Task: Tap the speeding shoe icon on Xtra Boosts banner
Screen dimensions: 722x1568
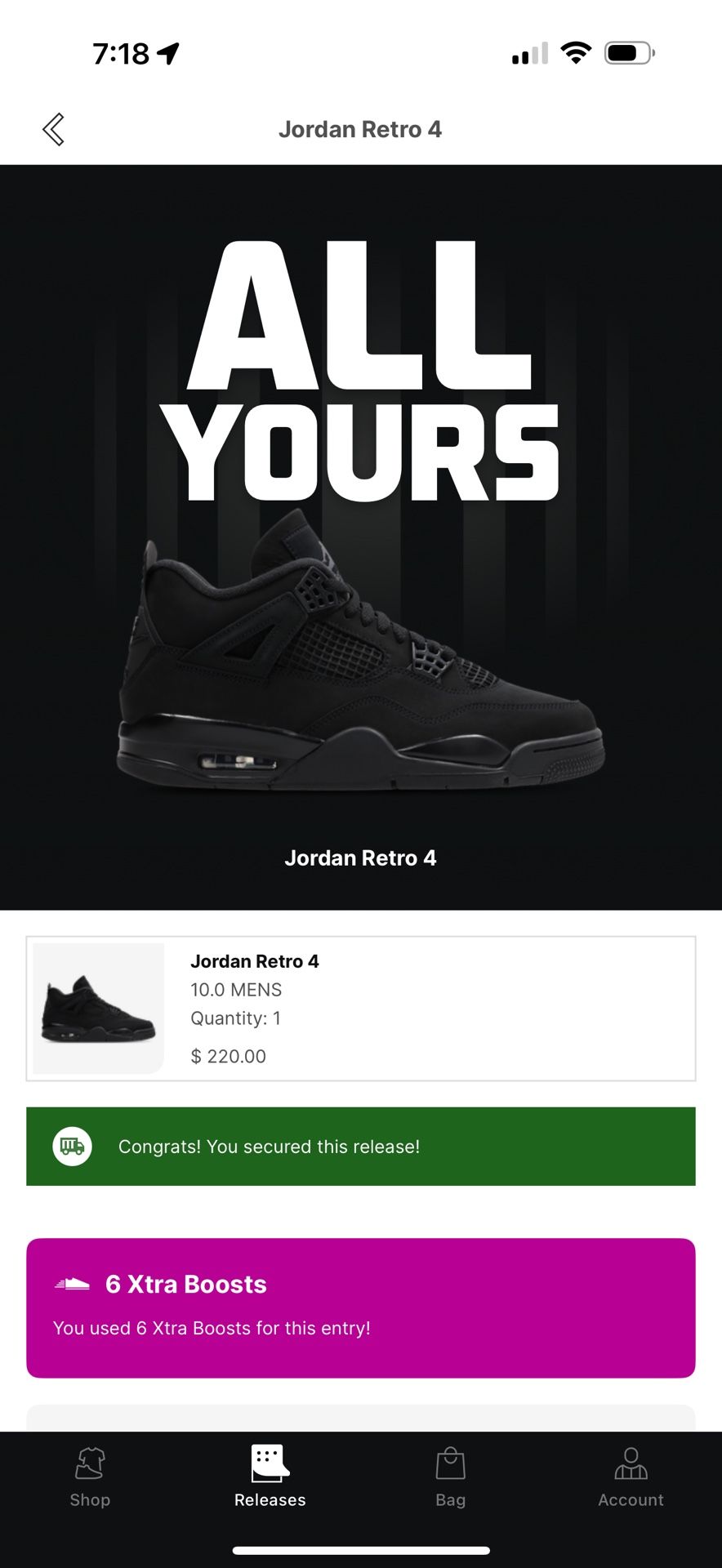Action: point(73,1281)
